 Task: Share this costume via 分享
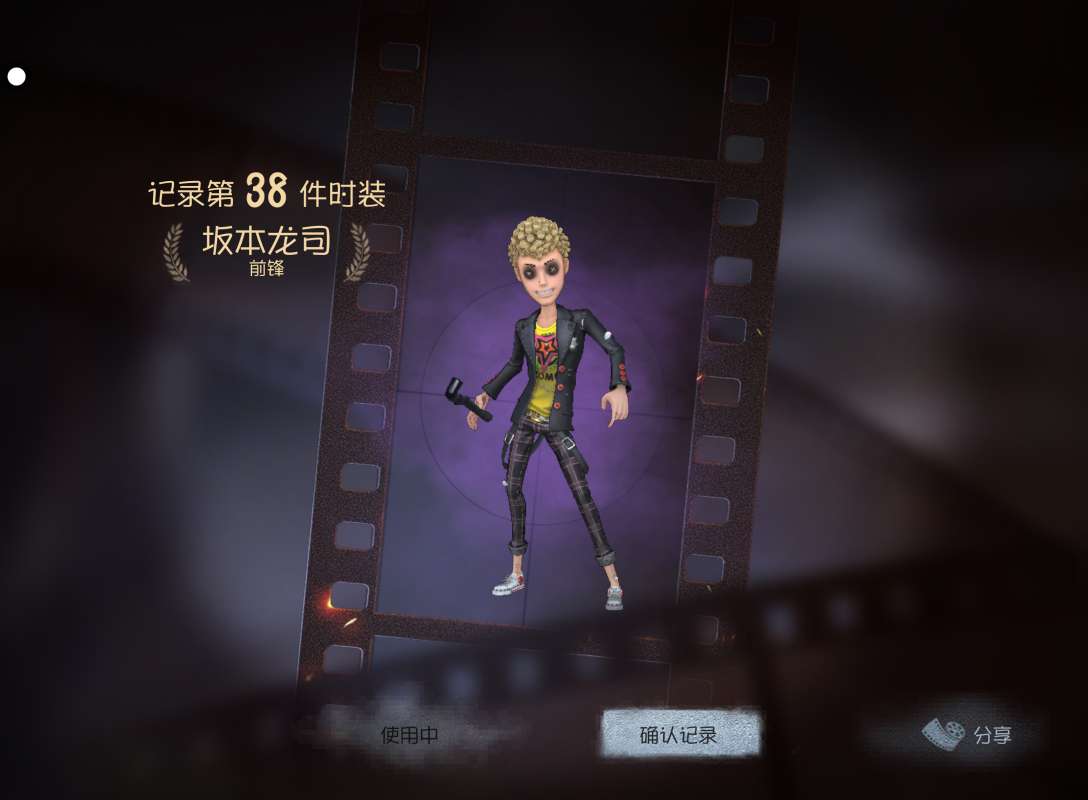tap(968, 735)
